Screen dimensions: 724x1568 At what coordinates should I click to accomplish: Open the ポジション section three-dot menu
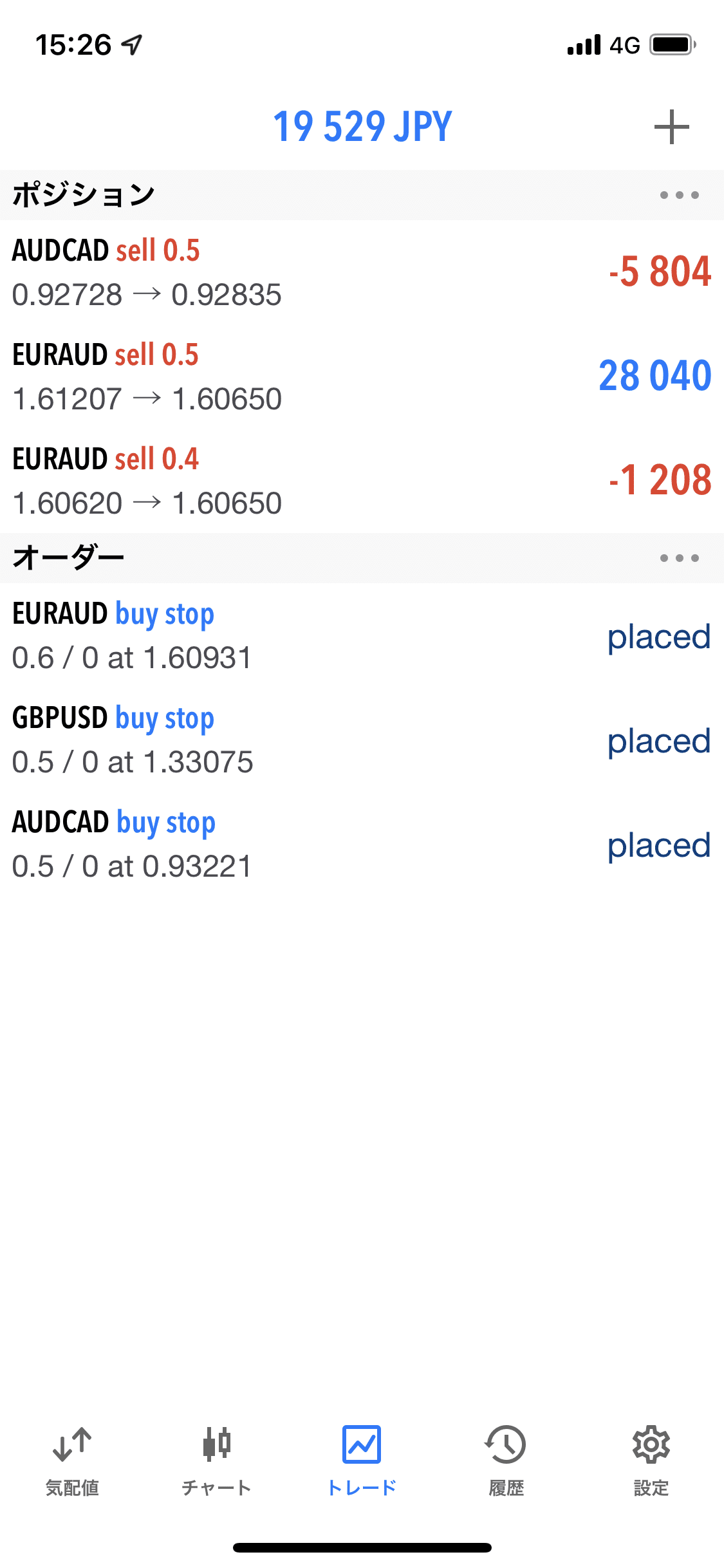tap(679, 195)
